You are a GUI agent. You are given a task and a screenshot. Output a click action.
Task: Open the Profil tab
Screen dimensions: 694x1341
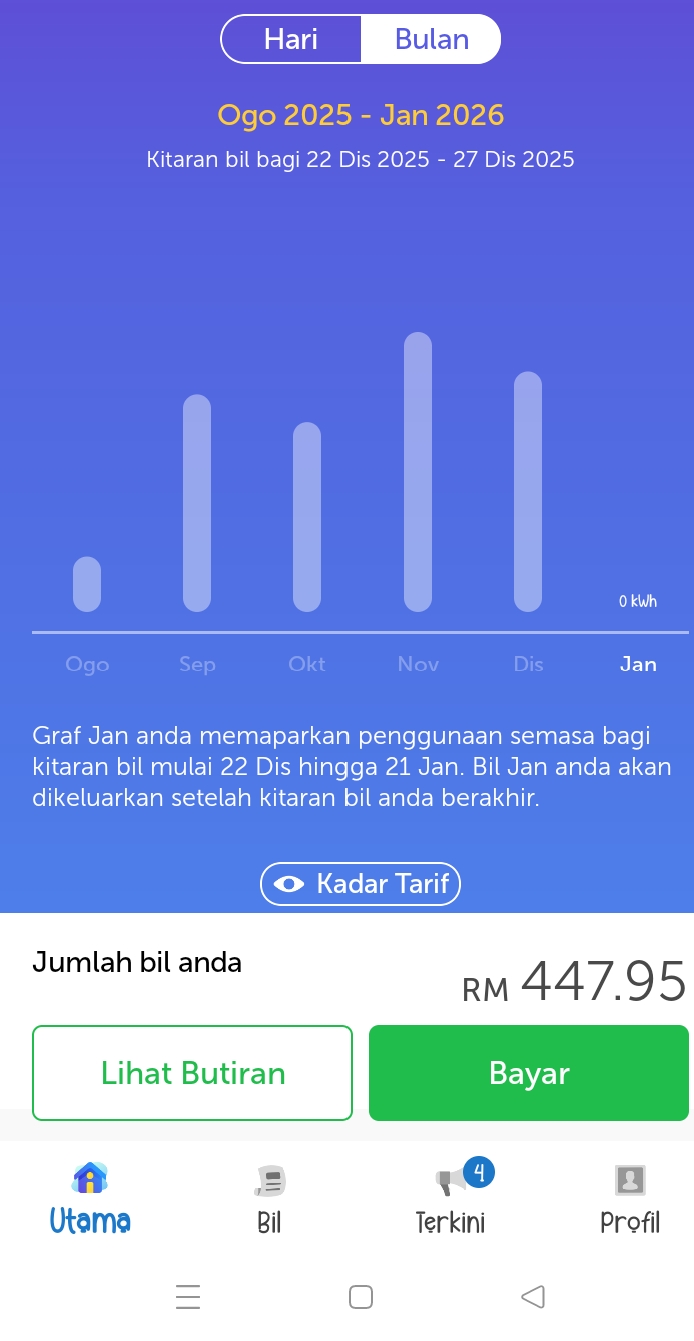pyautogui.click(x=630, y=1198)
